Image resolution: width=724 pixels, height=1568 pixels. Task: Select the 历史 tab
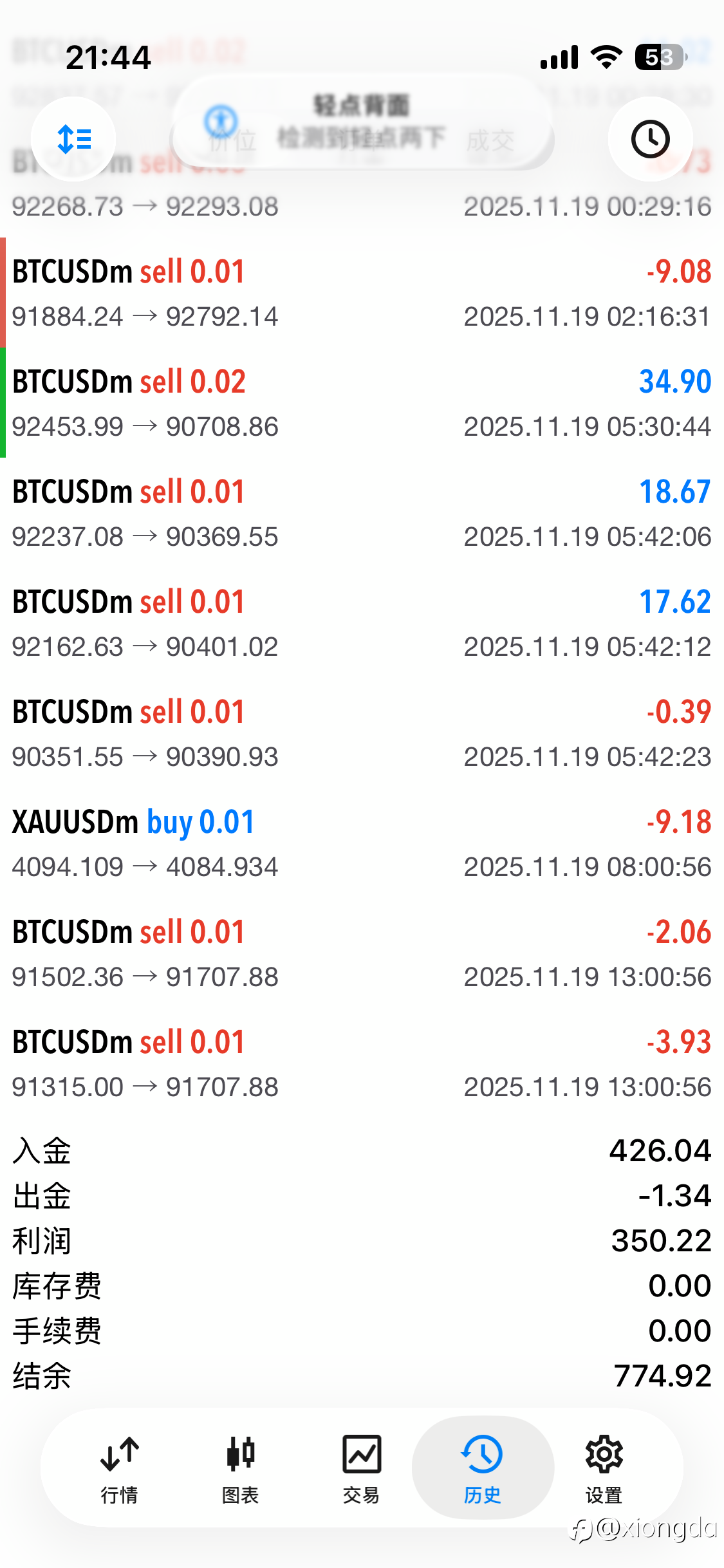coord(483,1469)
